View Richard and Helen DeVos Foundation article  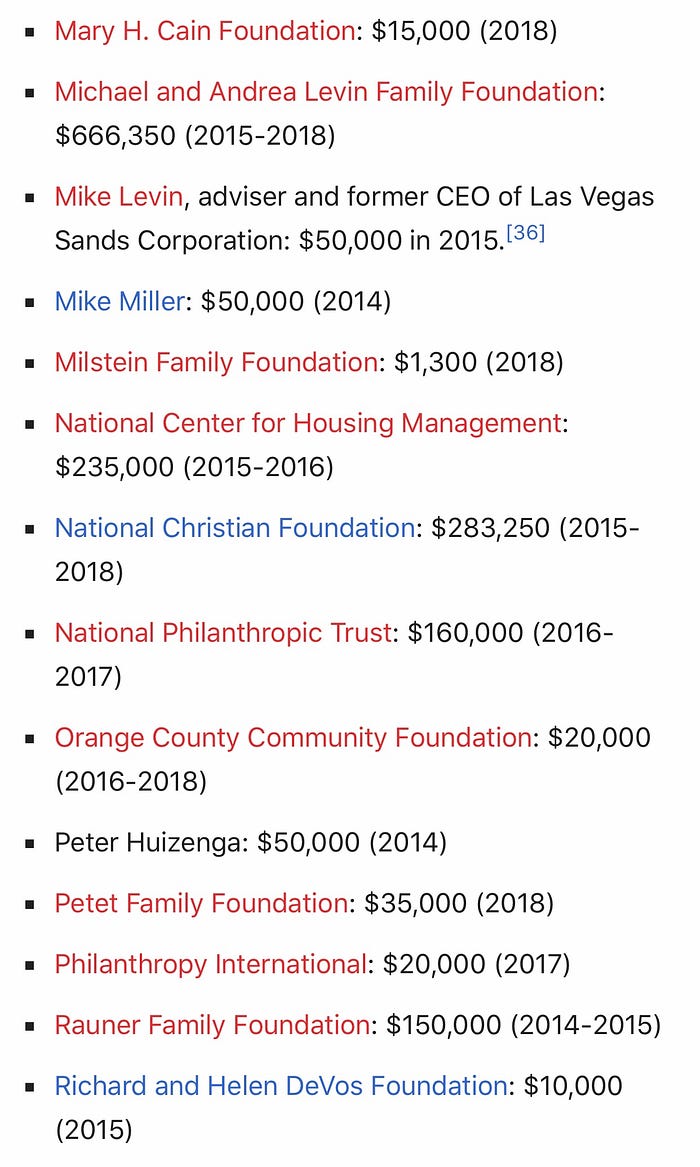click(281, 1086)
